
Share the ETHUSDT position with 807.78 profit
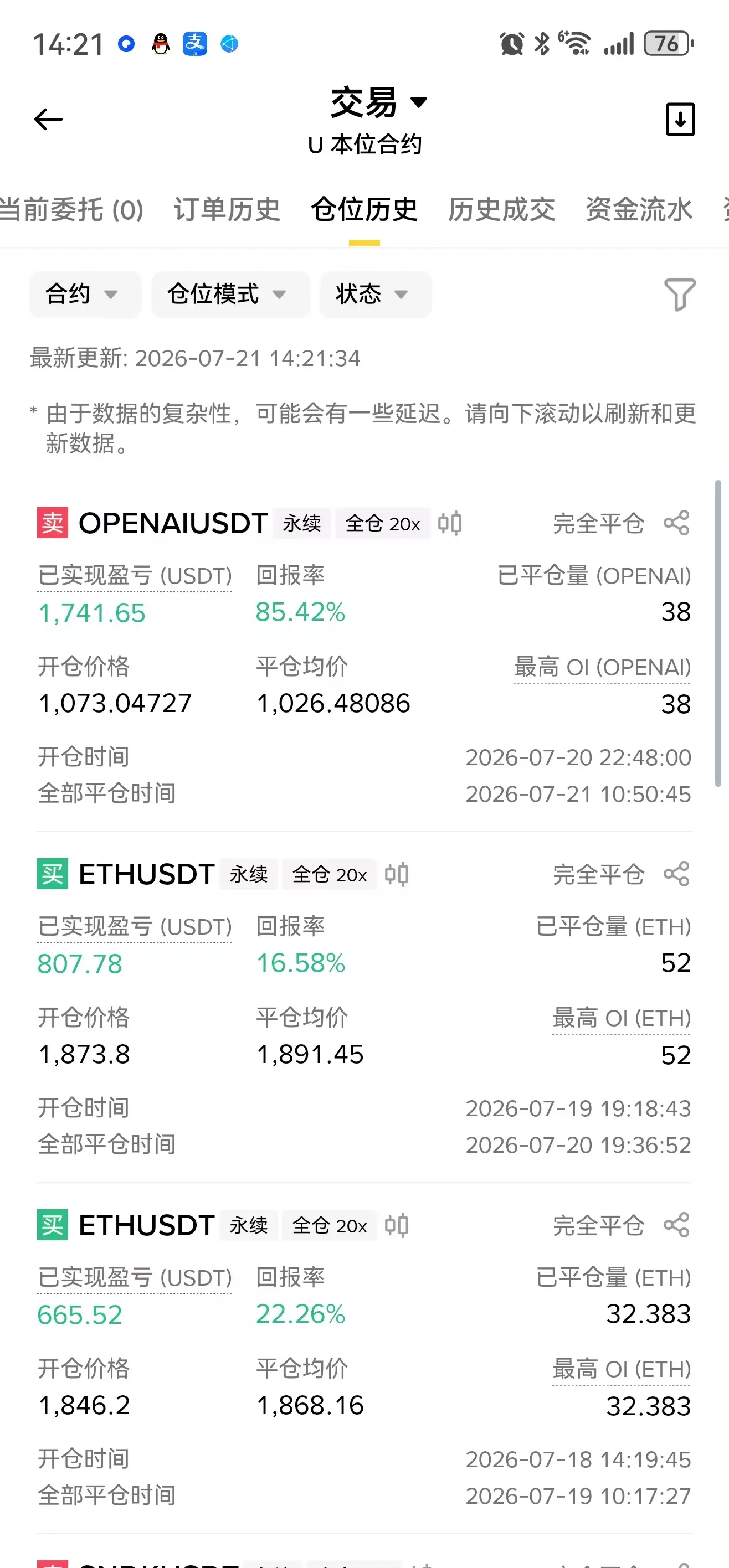(676, 874)
